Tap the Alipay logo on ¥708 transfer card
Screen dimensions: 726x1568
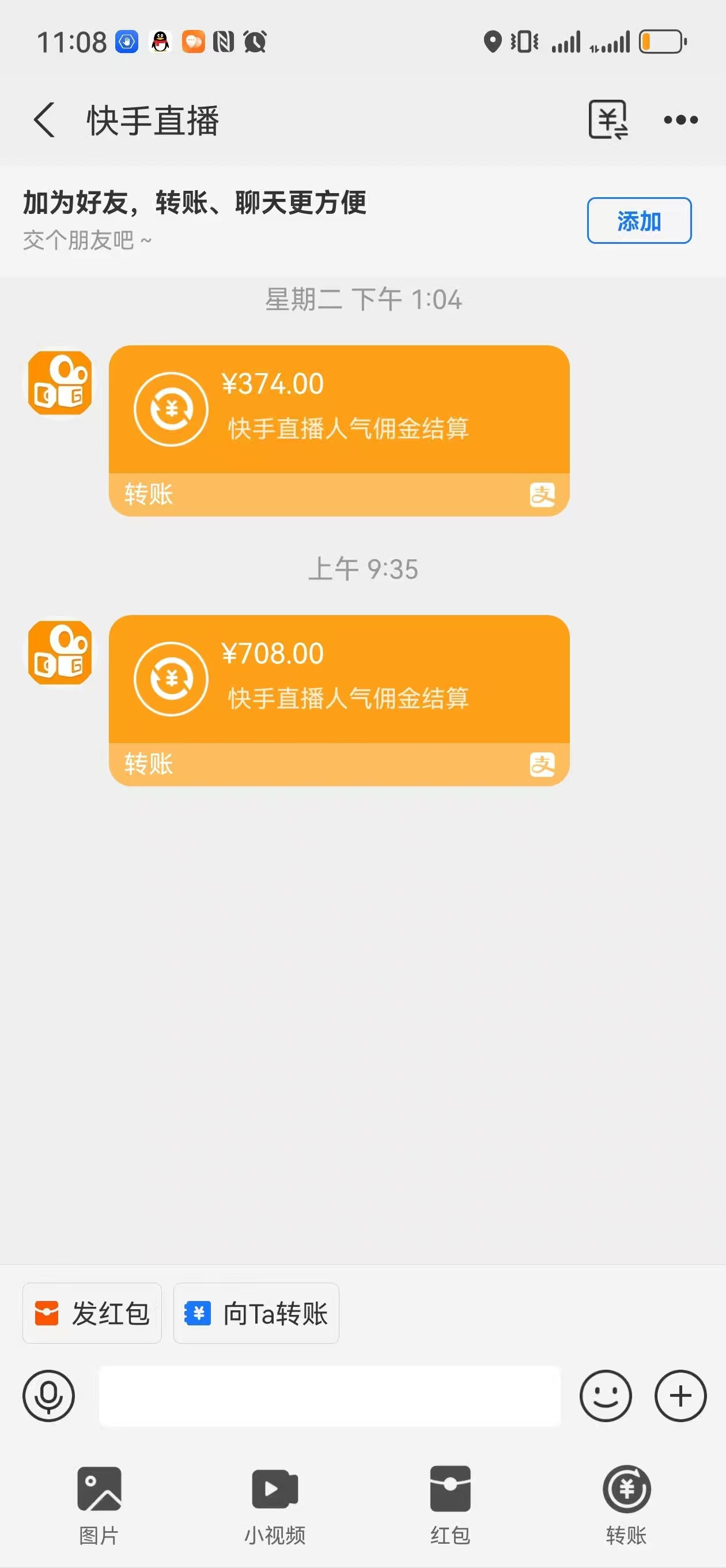pos(543,764)
